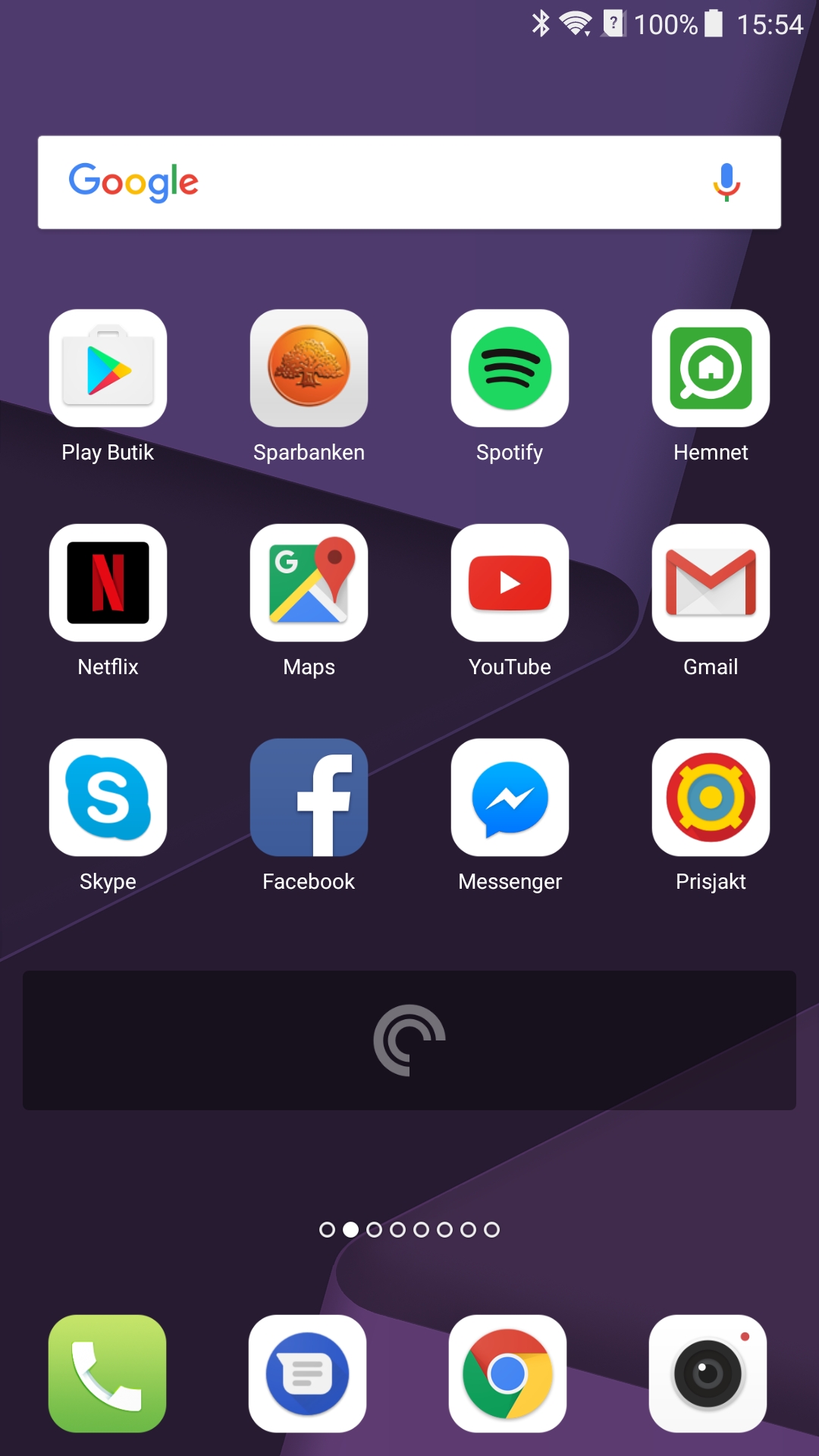Open Google Maps
This screenshot has width=819, height=1456.
click(x=309, y=583)
